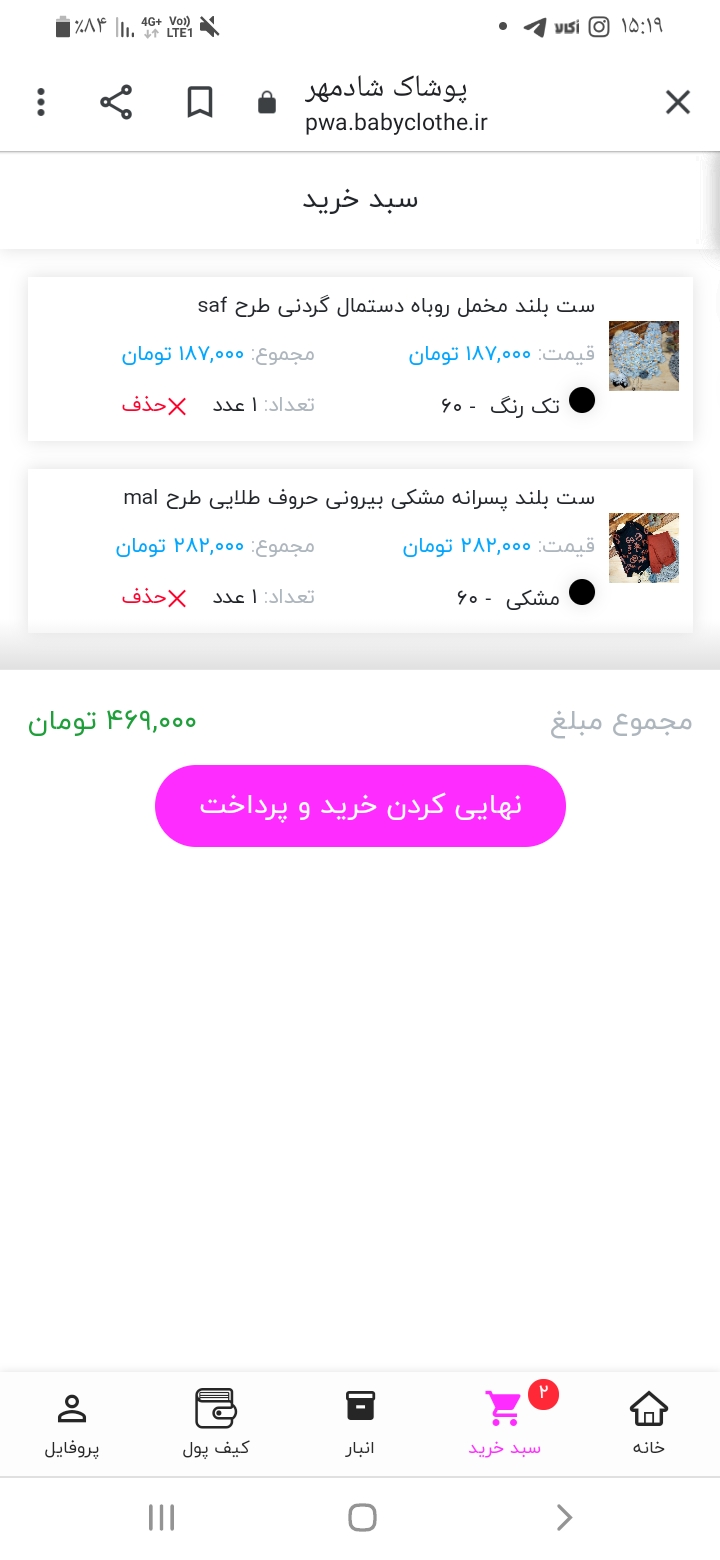Close the in-app browser page

pos(678,102)
